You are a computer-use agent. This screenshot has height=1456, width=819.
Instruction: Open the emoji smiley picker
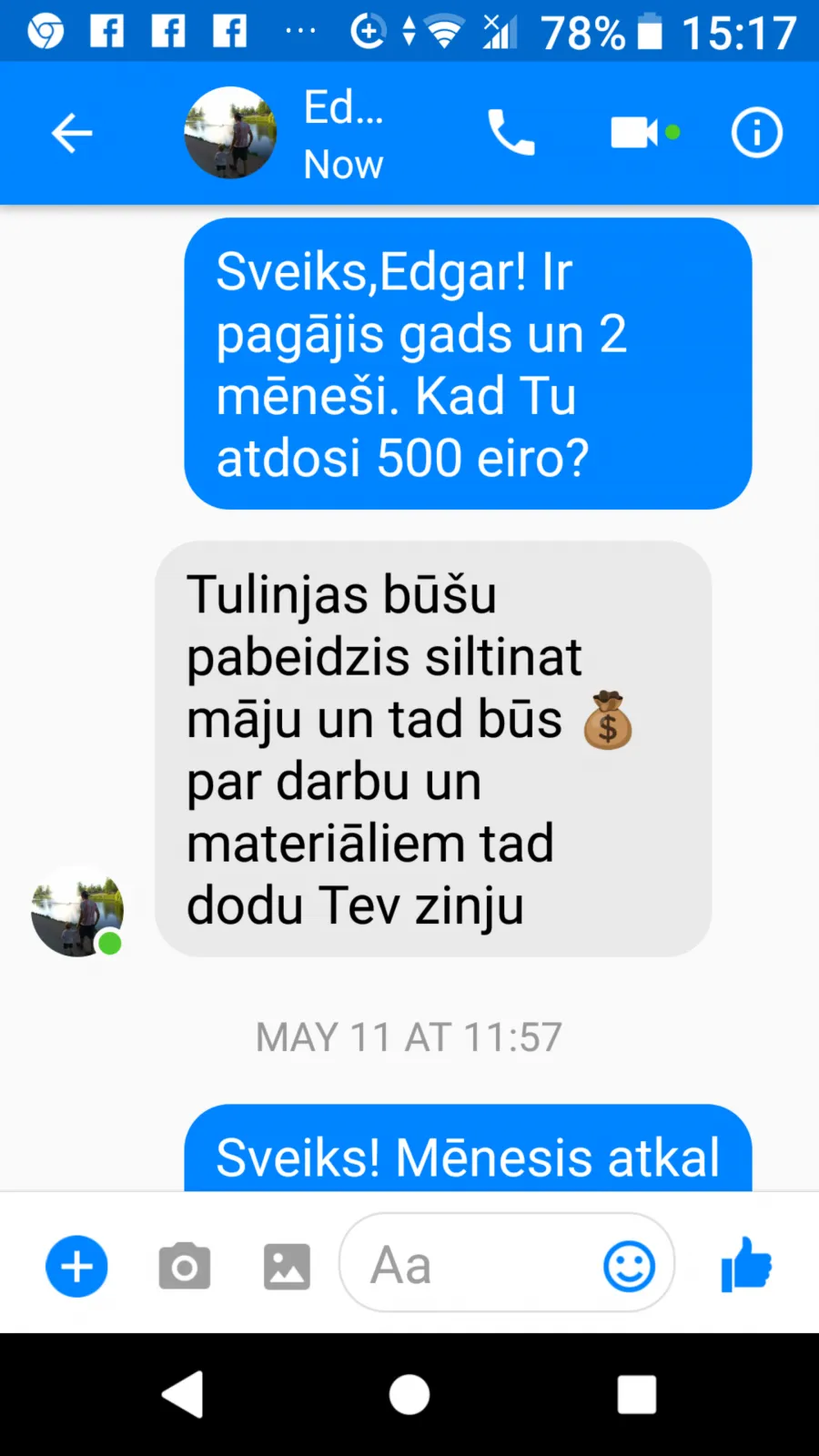[x=629, y=1266]
